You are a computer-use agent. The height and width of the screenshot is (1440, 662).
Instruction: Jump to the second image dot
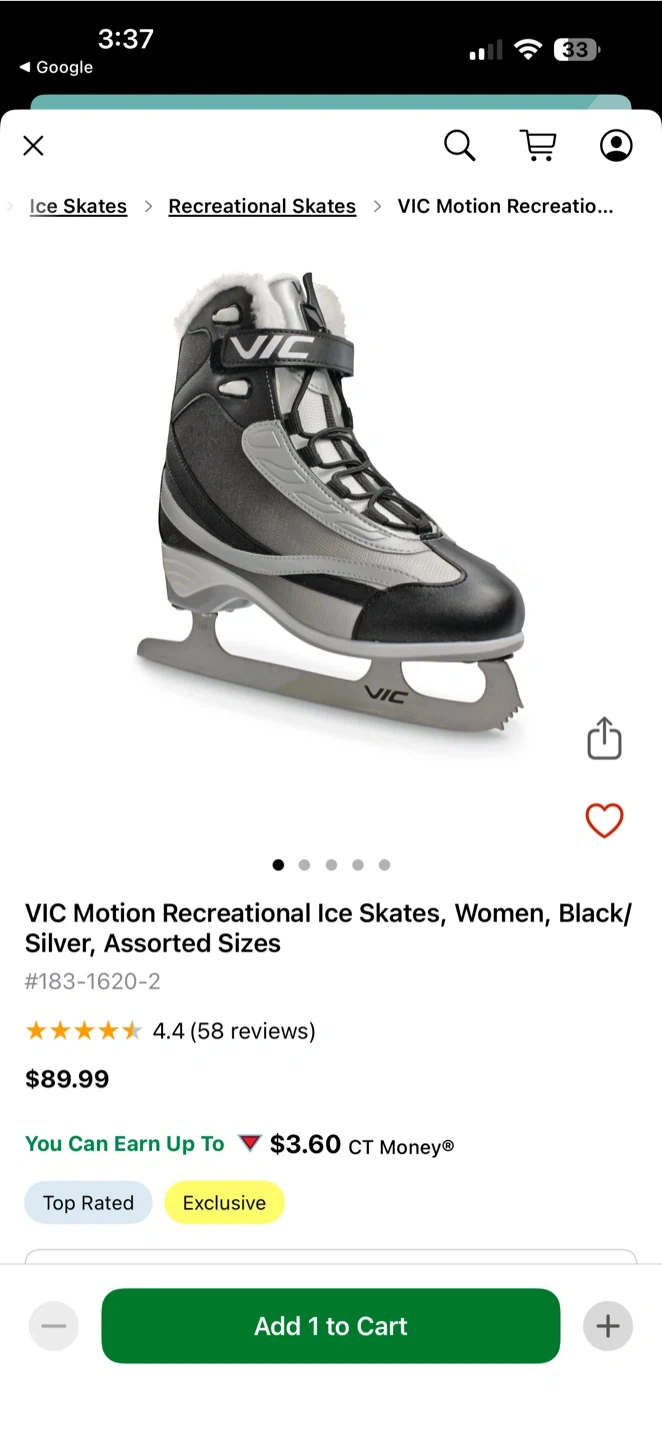pos(305,865)
